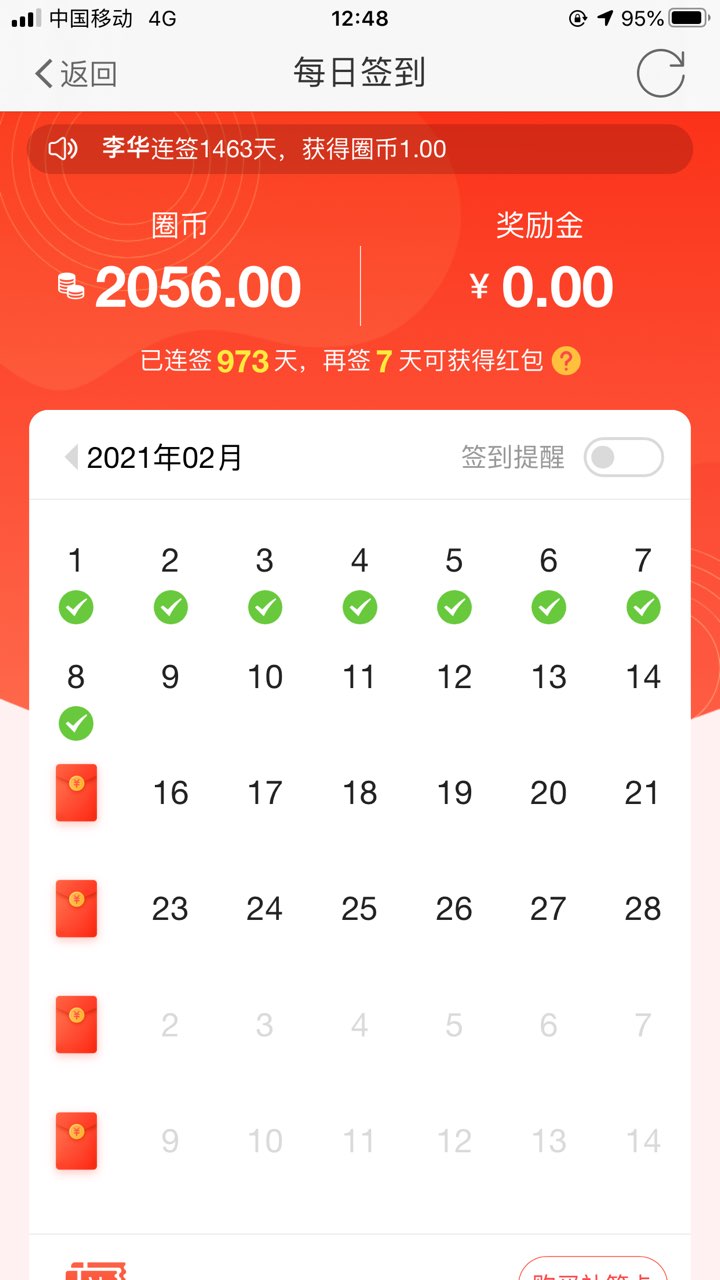
Task: Open the red envelope on February 15
Action: pos(76,793)
